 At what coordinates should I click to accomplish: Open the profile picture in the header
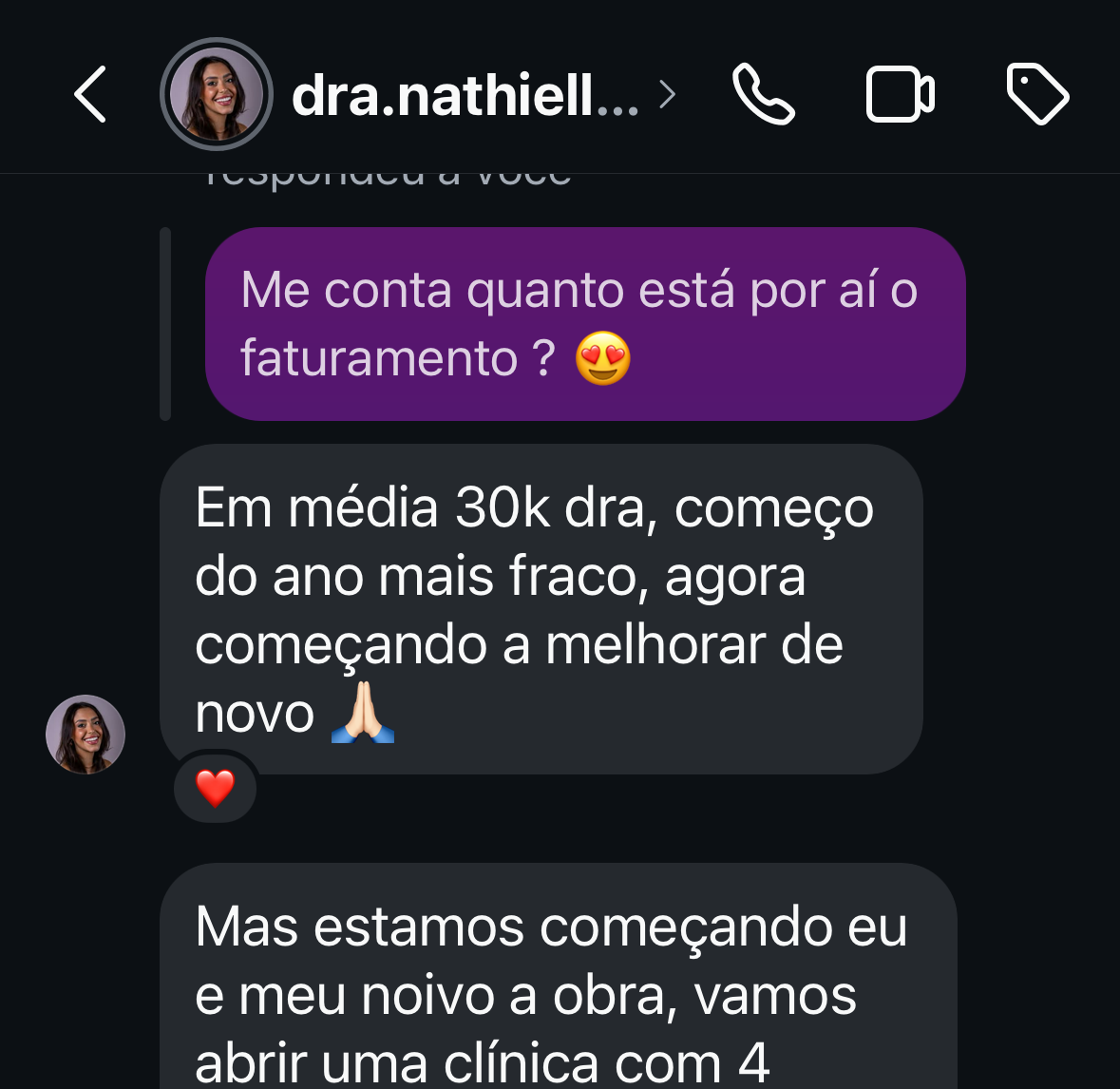(x=217, y=94)
